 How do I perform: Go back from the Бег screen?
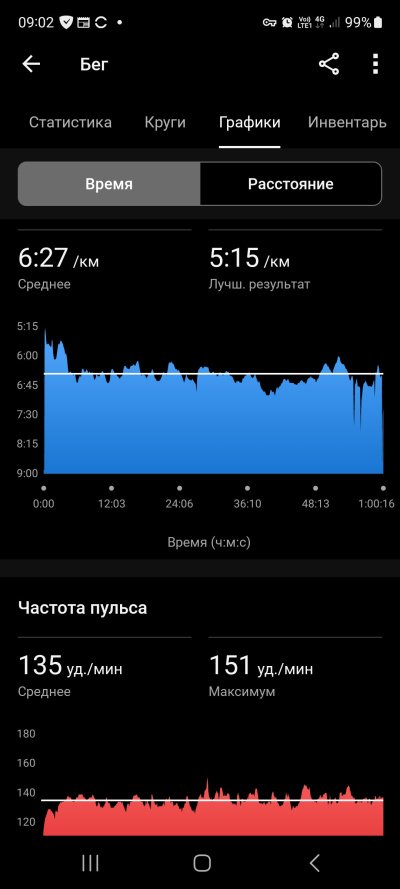[31, 64]
